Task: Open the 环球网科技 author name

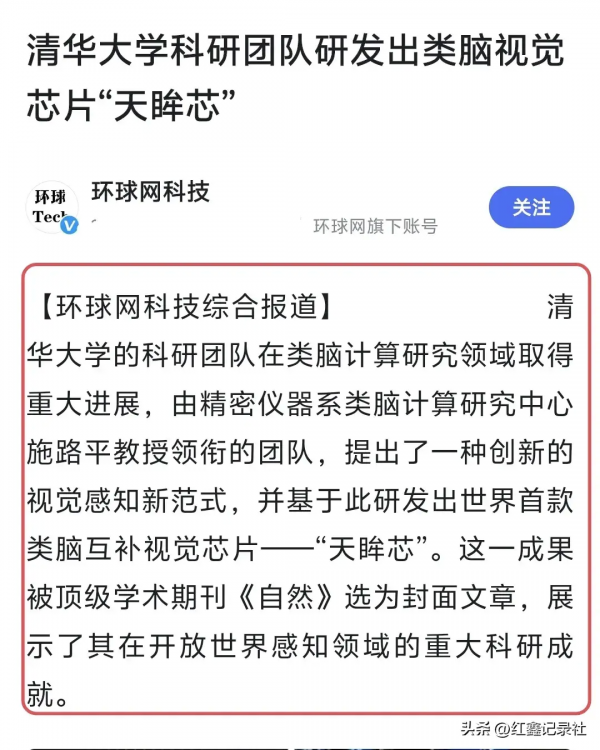Action: (x=150, y=192)
